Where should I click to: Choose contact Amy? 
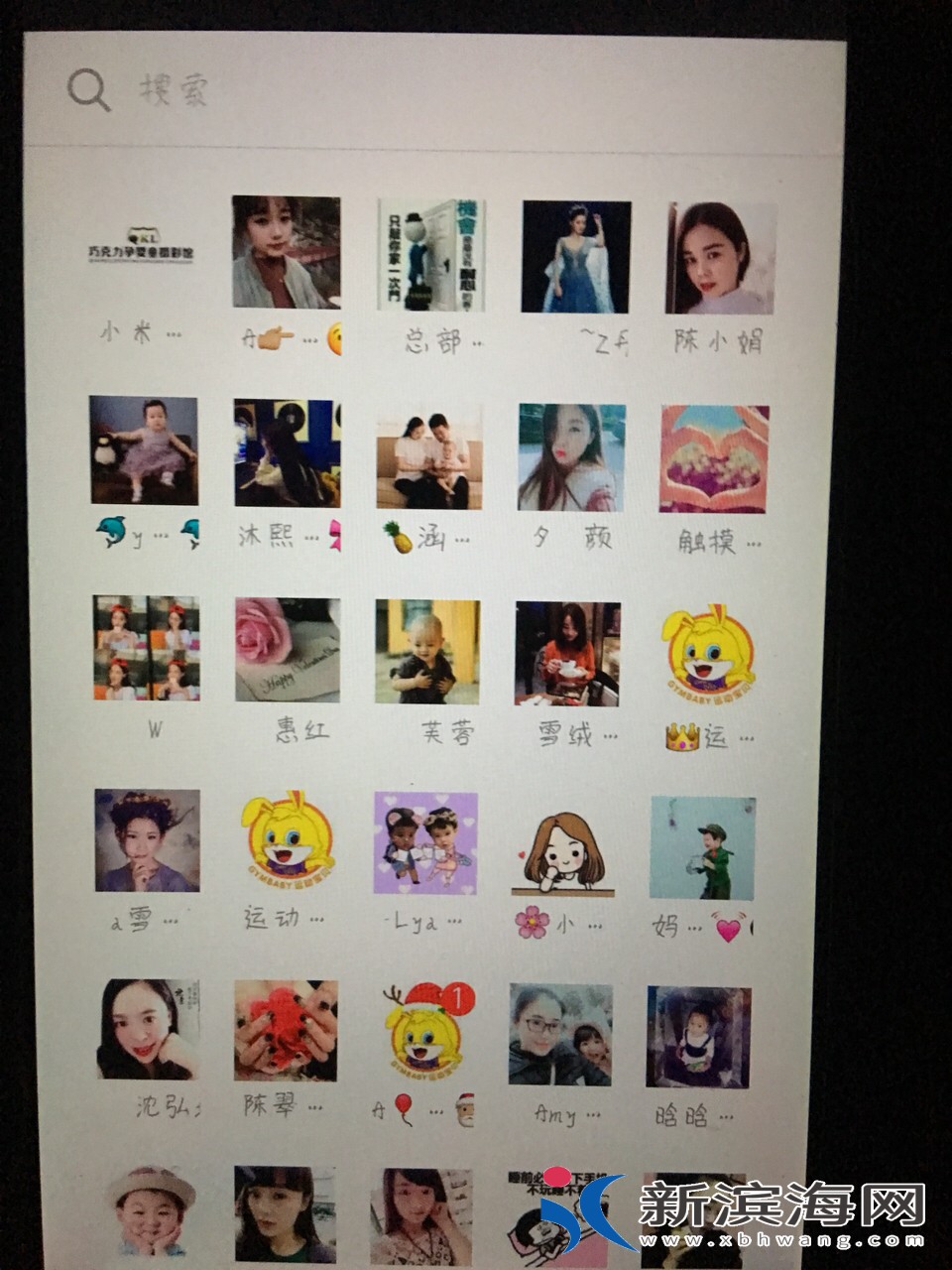[560, 1035]
